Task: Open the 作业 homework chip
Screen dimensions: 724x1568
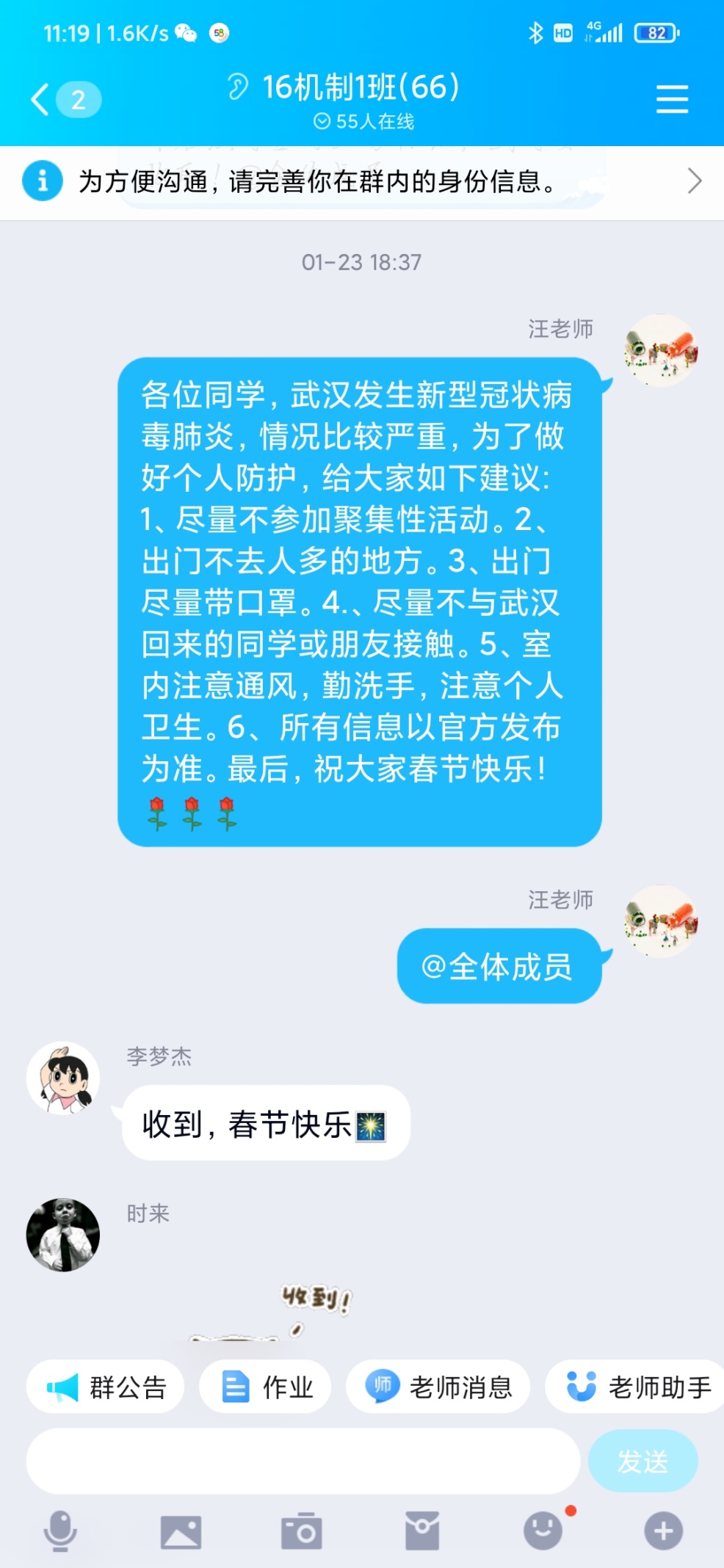Action: coord(265,1387)
